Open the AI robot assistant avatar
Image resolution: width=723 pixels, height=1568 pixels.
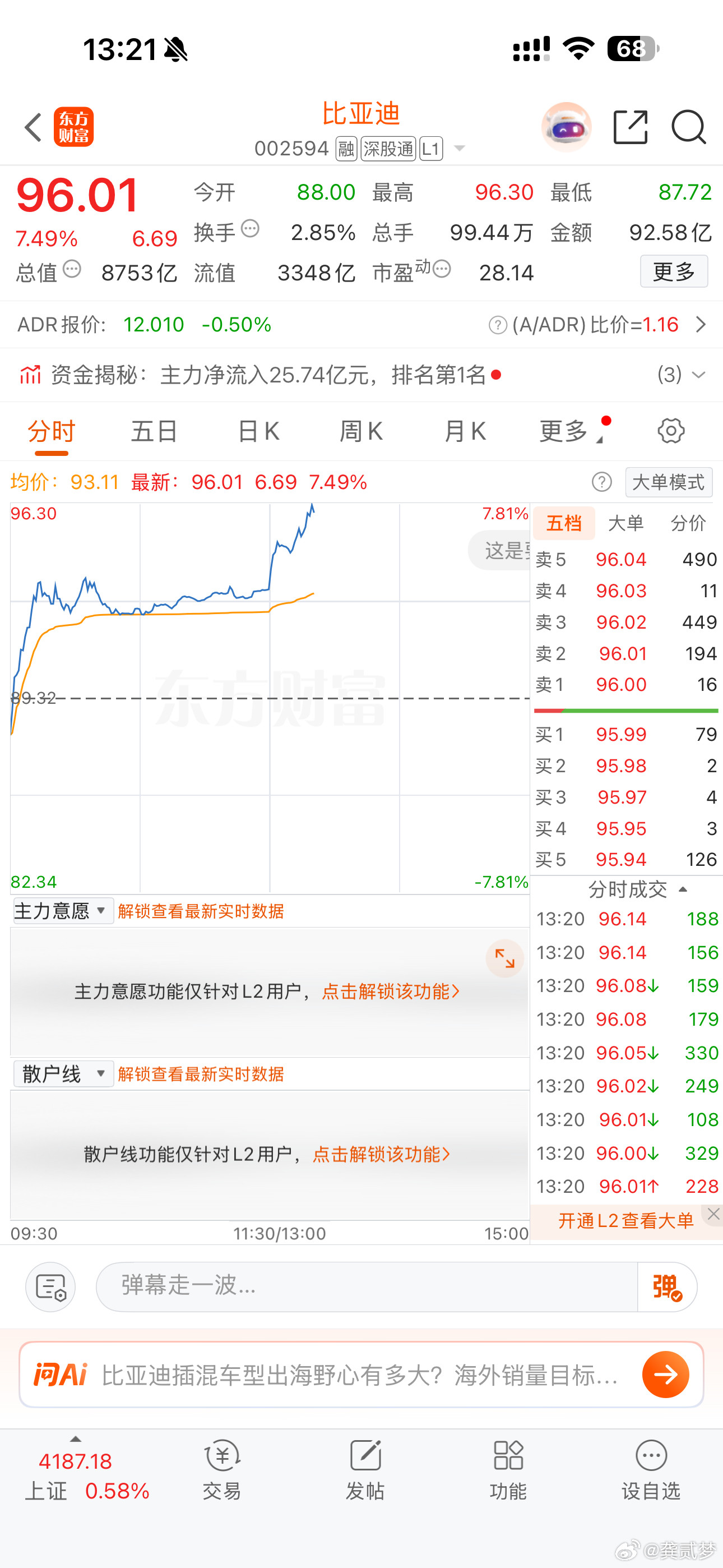(x=566, y=127)
